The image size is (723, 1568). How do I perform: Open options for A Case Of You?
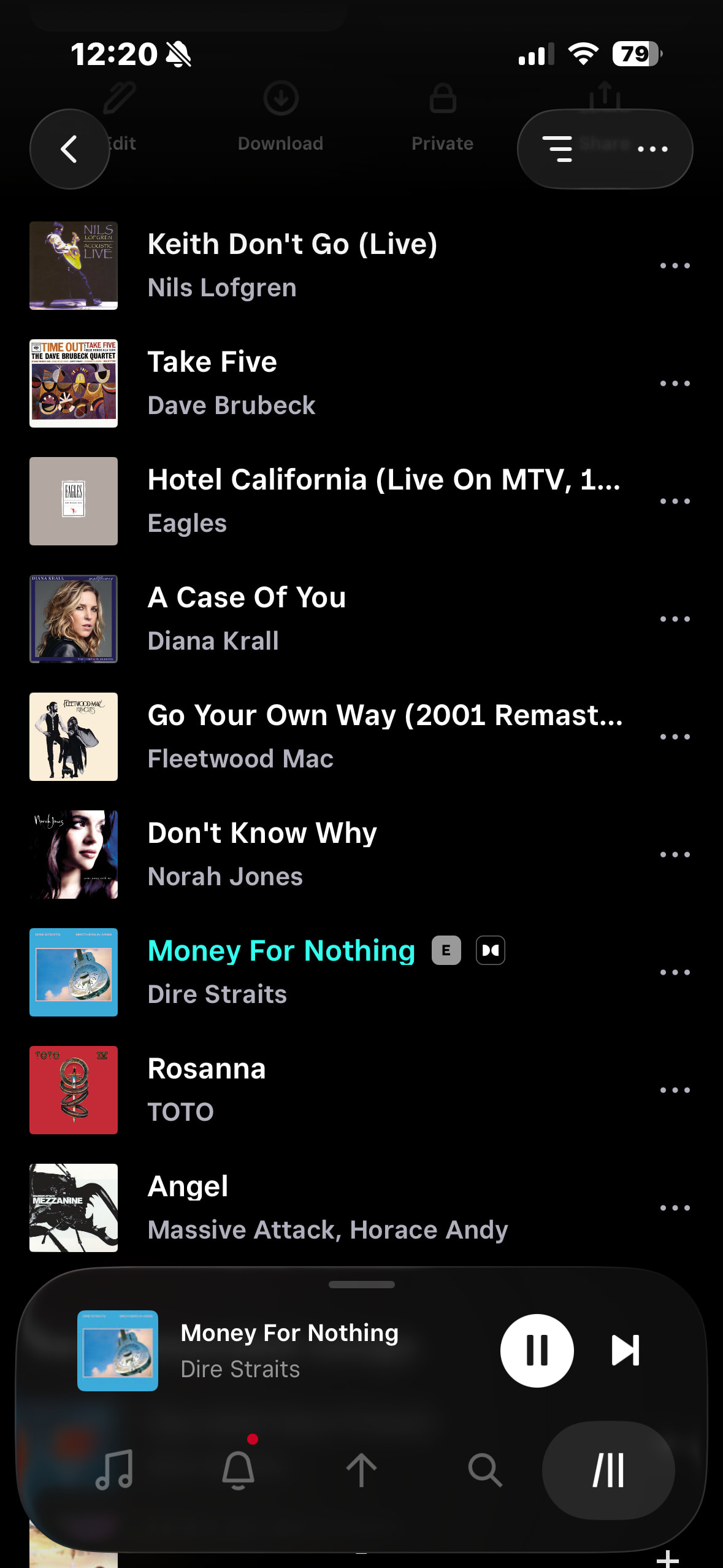click(675, 619)
